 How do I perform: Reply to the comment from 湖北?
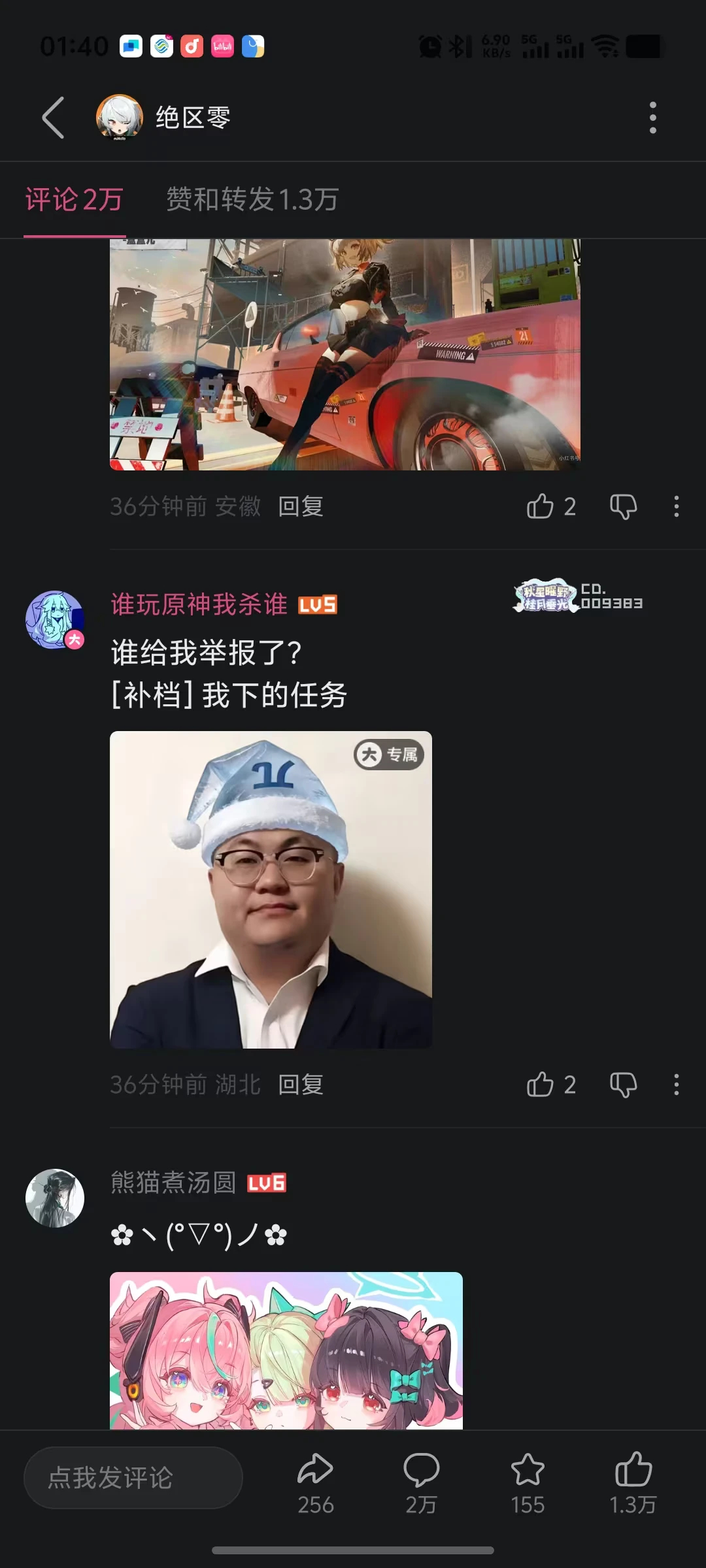tap(301, 1085)
